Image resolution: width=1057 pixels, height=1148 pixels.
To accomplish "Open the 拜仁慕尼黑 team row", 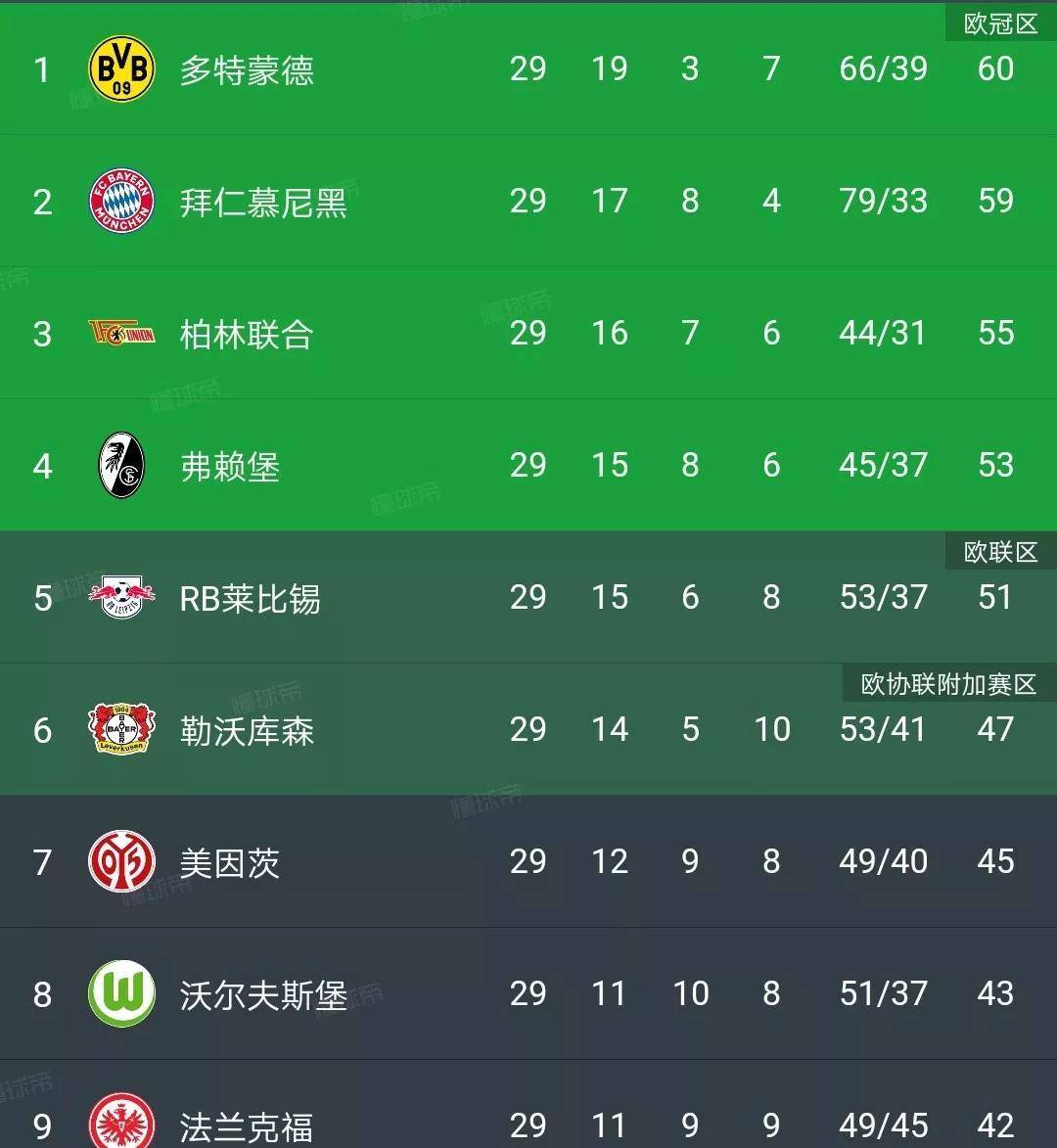I will (x=262, y=202).
